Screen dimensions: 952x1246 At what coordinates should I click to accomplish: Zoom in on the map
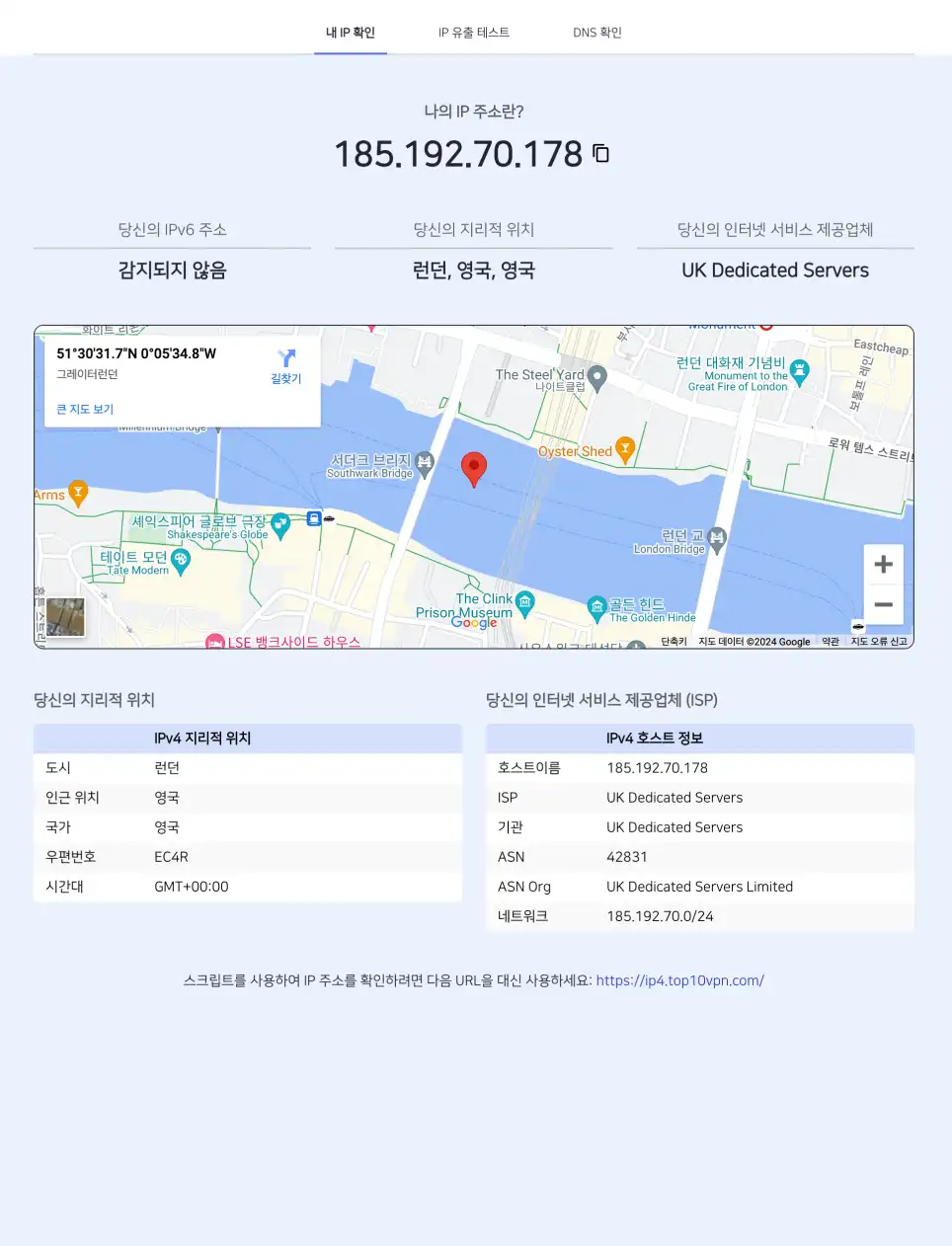883,565
